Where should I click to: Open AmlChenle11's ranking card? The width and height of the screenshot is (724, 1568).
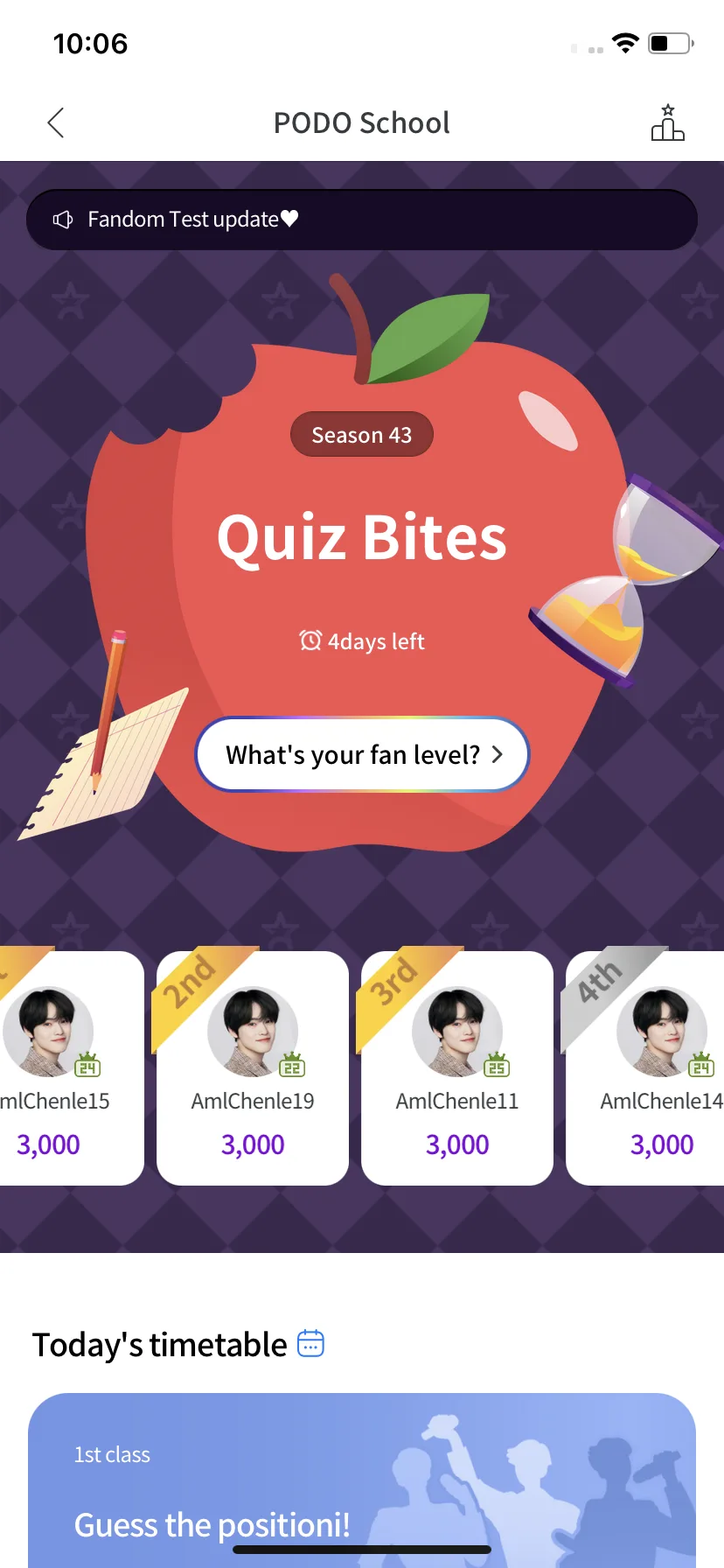pos(457,1067)
